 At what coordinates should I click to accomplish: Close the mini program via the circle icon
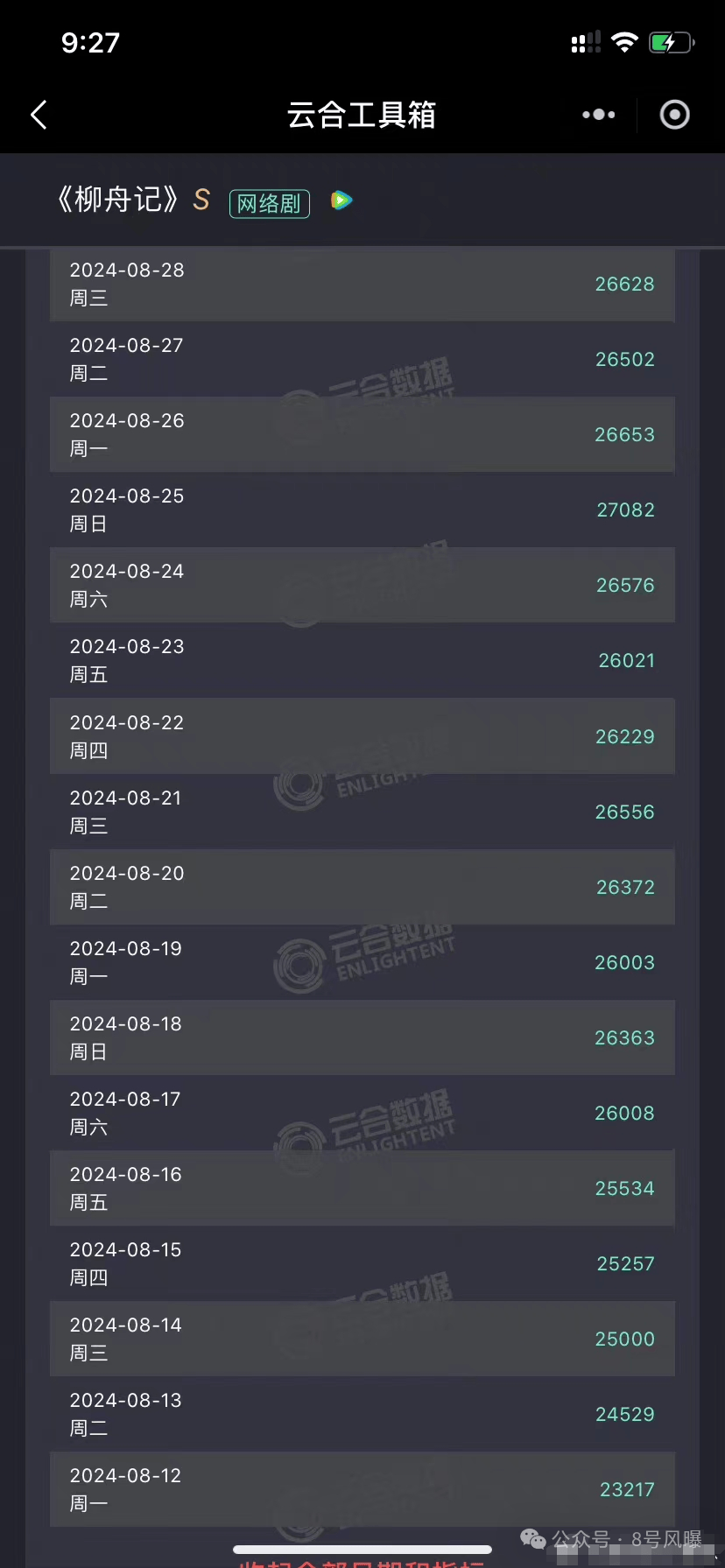[x=674, y=115]
